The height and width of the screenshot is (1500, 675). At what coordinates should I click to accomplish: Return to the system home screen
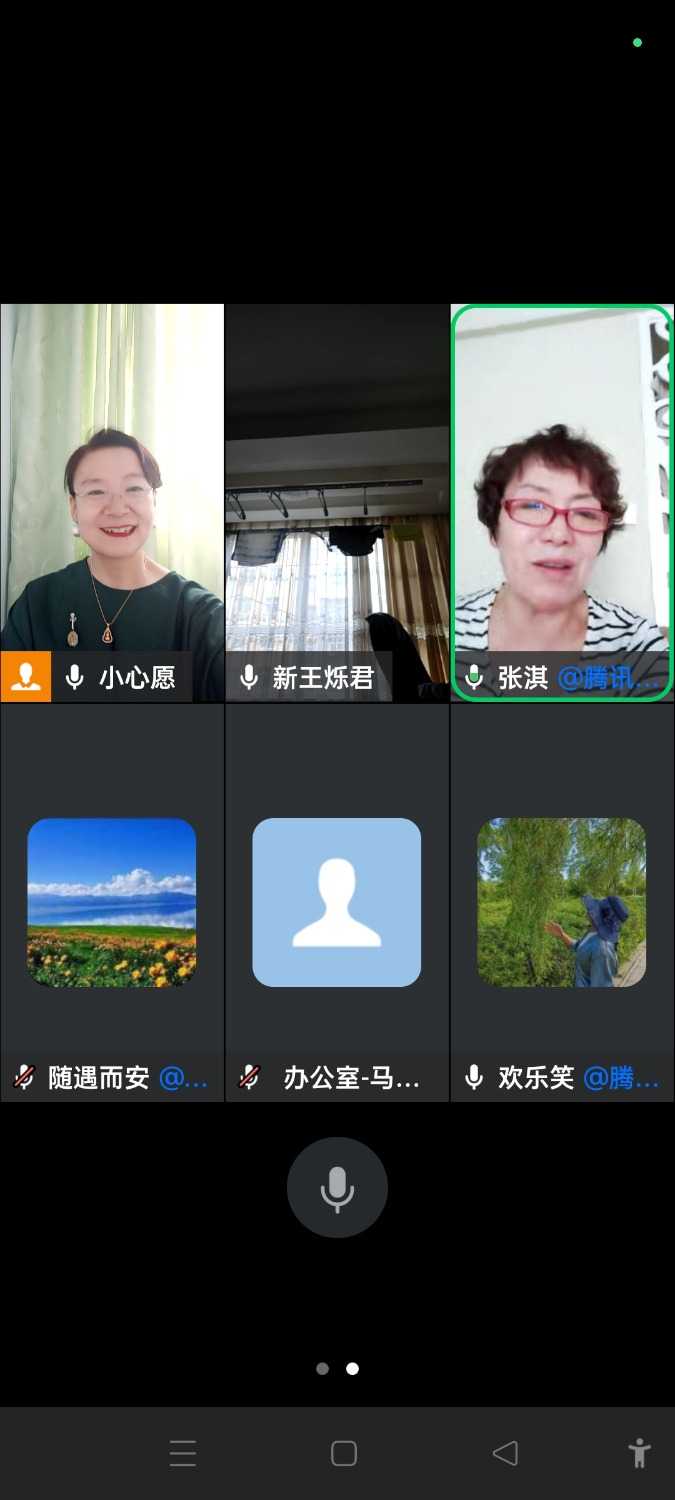[344, 1453]
